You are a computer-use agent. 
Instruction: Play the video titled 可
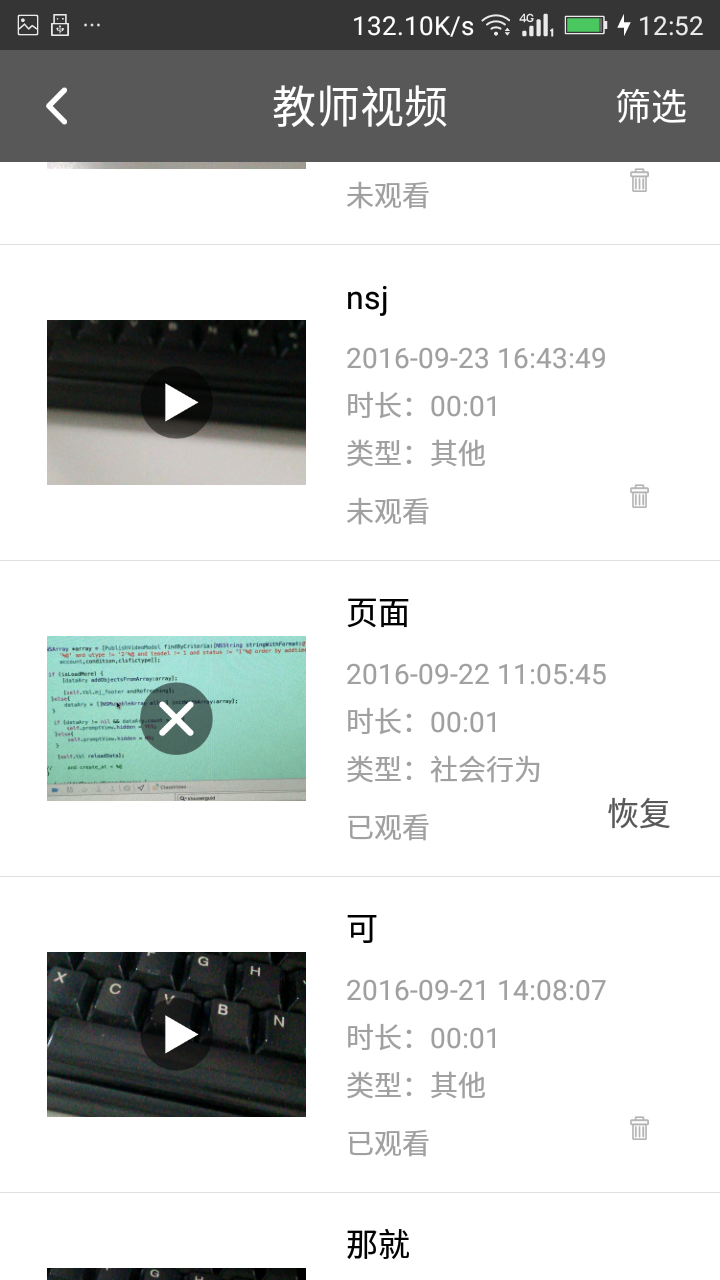[x=177, y=1035]
